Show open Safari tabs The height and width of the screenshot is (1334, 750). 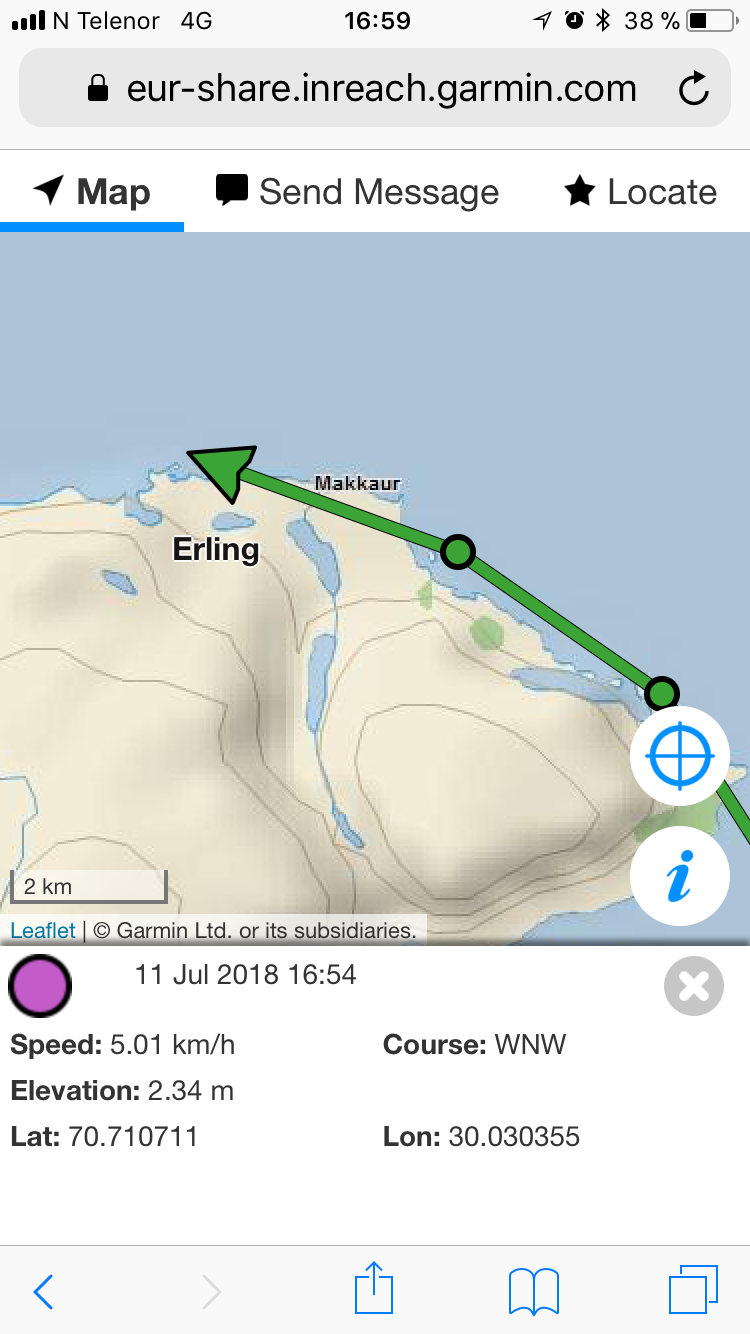pyautogui.click(x=692, y=1290)
